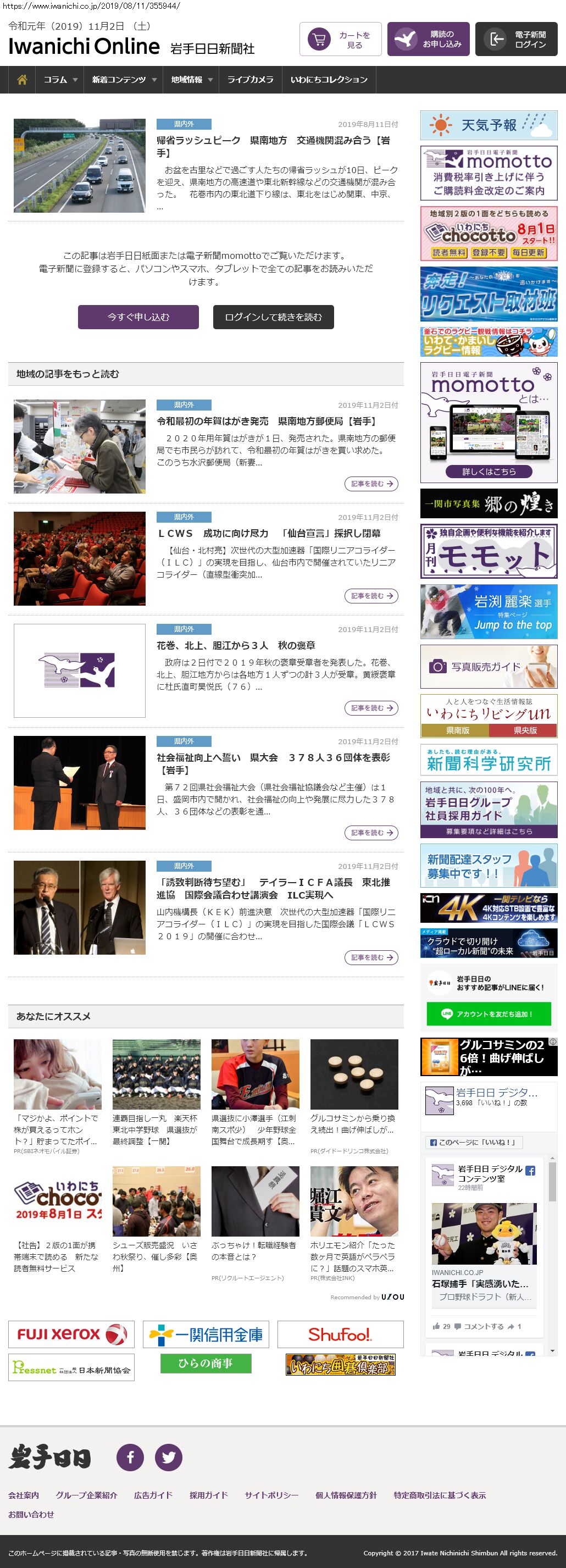Open 会社案内 footer link
566x1568 pixels.
[24, 1495]
